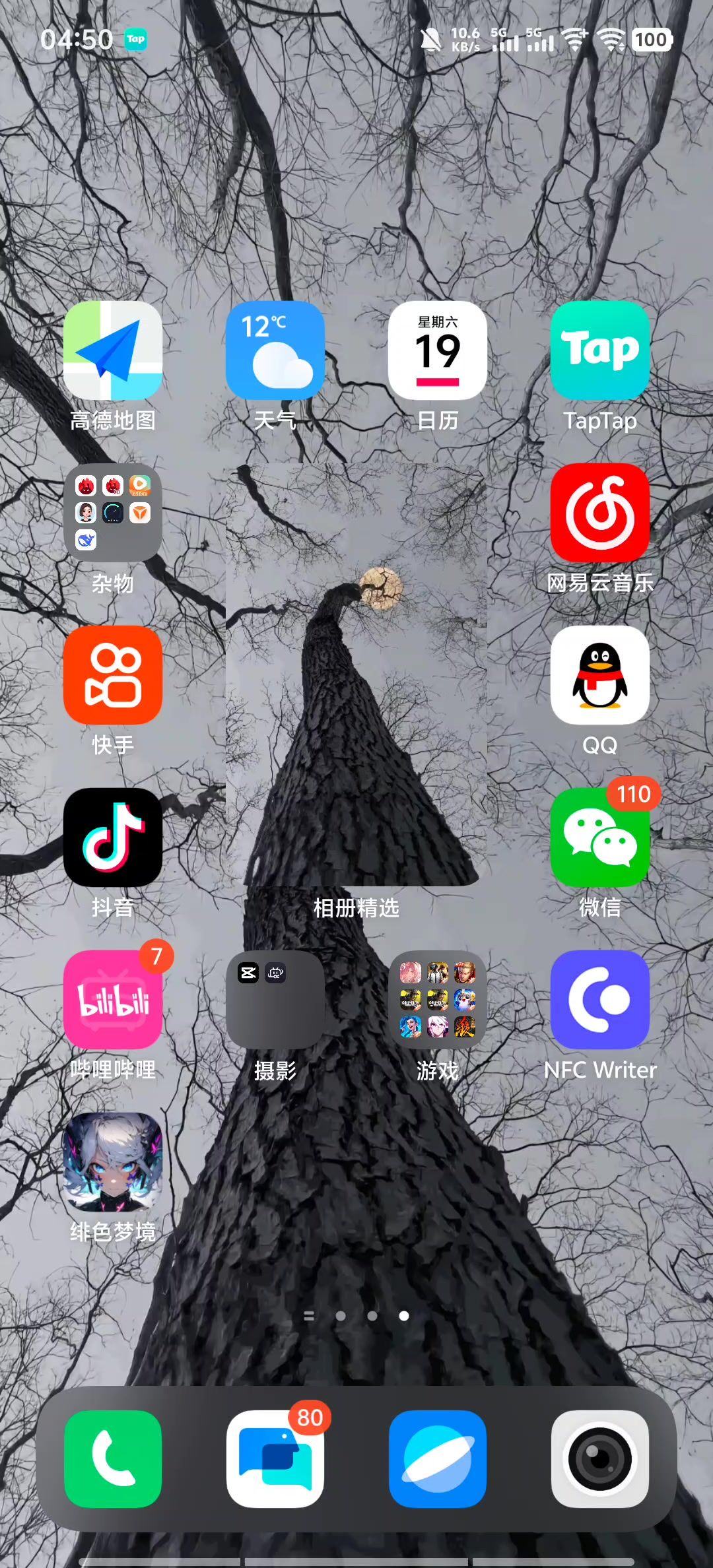Launch 网易云音乐
This screenshot has width=713, height=1568.
point(600,513)
